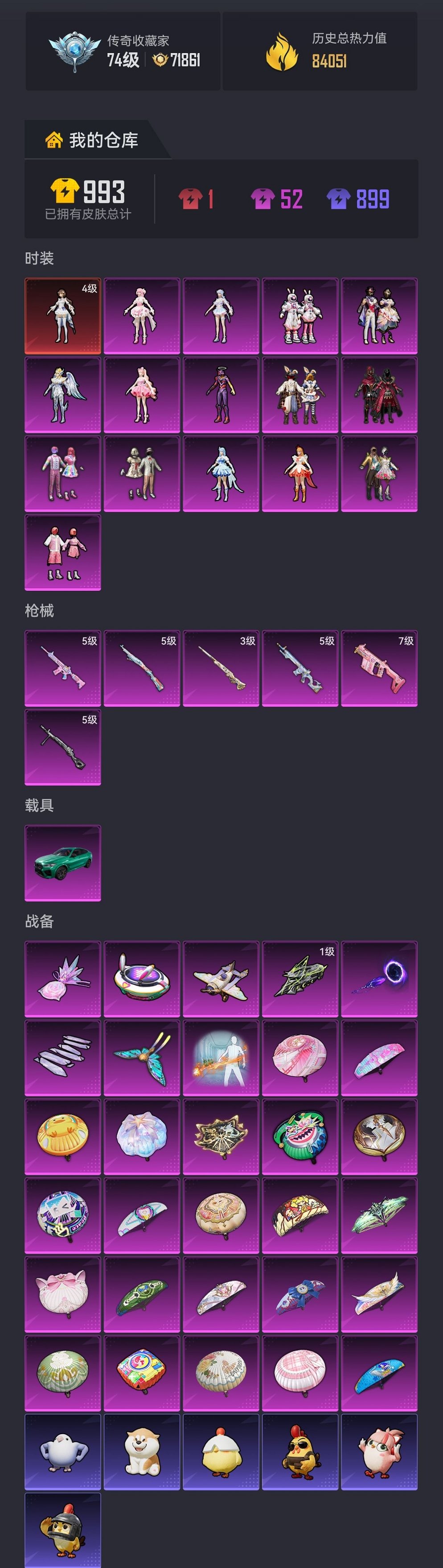View the level-3 rifle skin
The image size is (443, 1568).
coord(221,668)
